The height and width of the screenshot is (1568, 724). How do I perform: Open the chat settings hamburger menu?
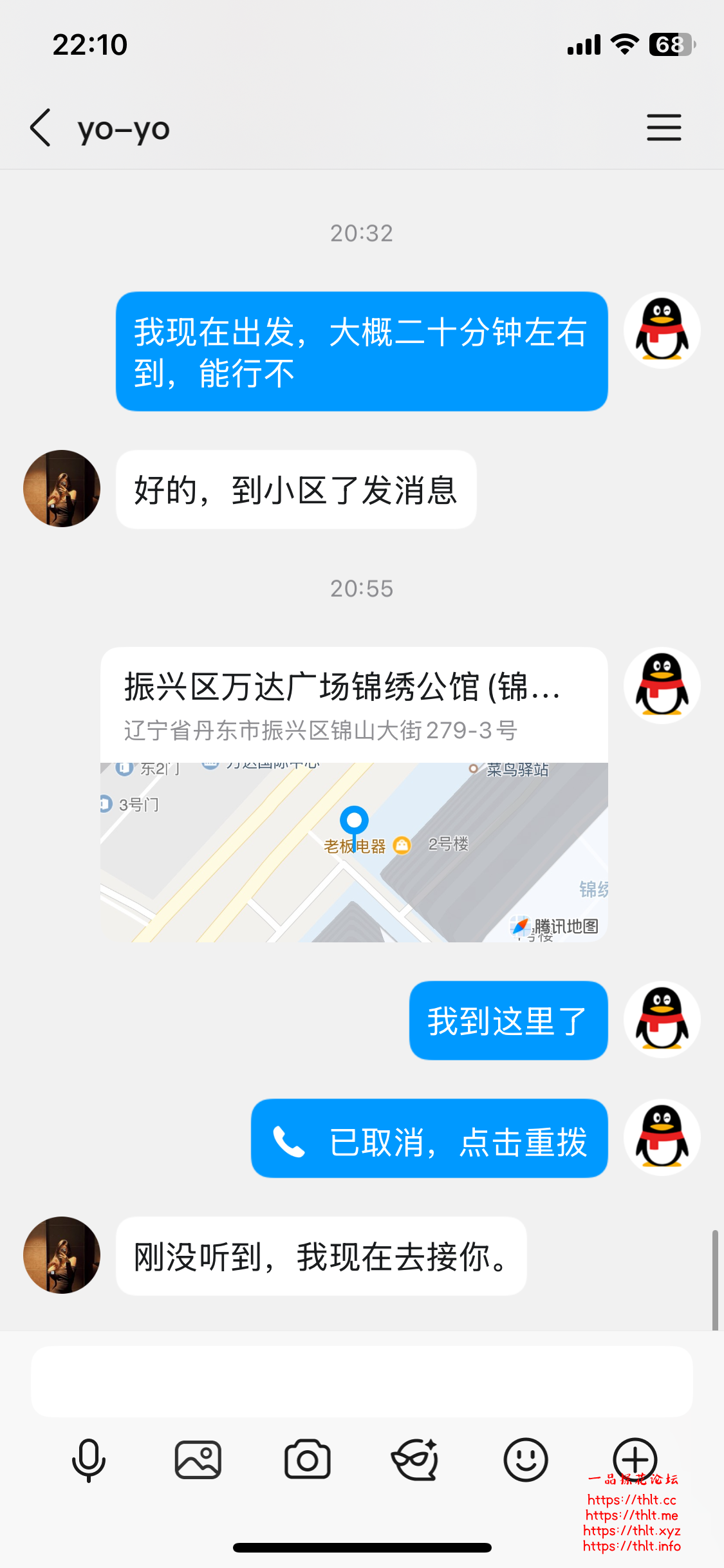tap(664, 127)
